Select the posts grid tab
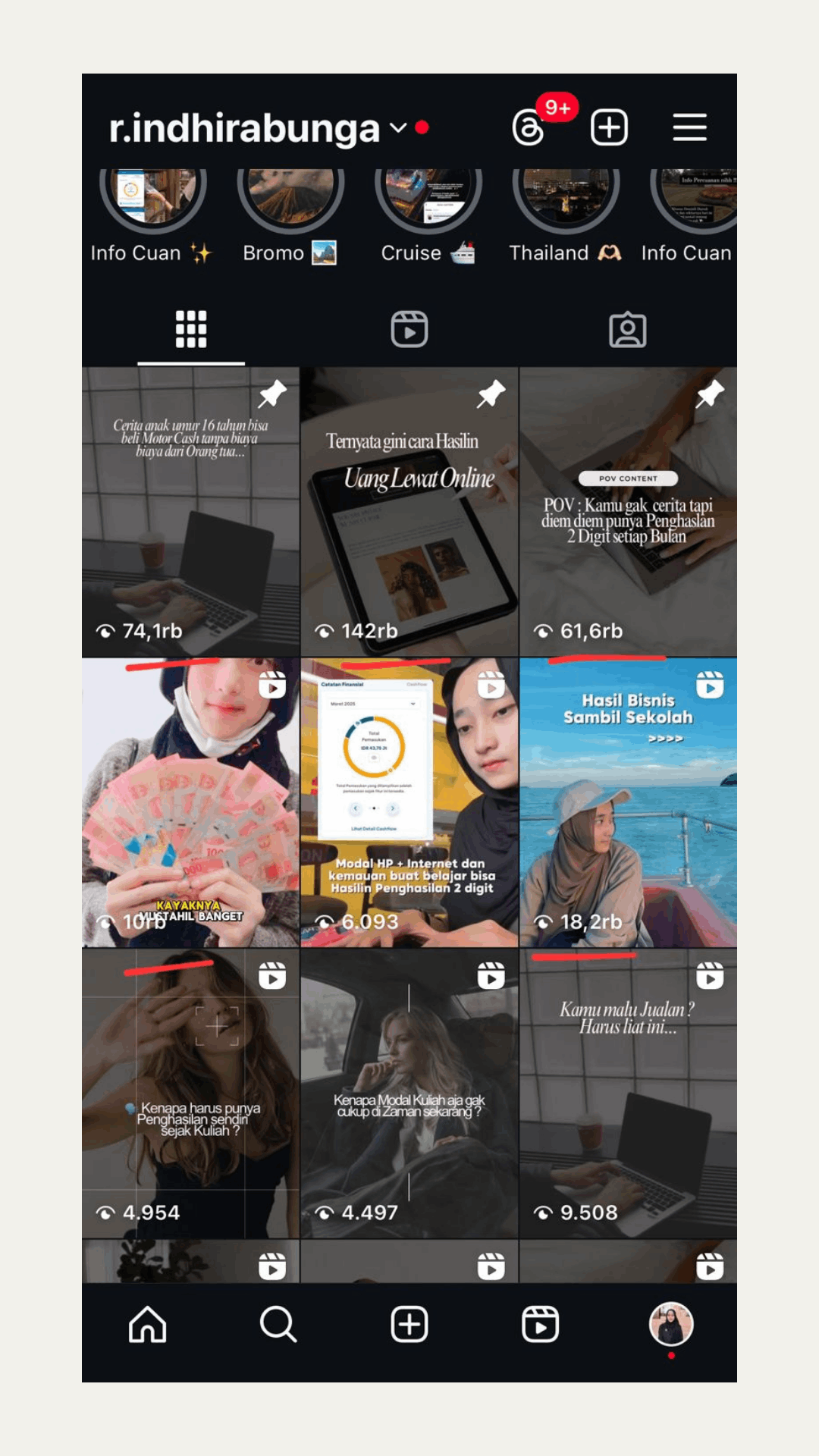Screen dimensions: 819x1456 coord(191,330)
